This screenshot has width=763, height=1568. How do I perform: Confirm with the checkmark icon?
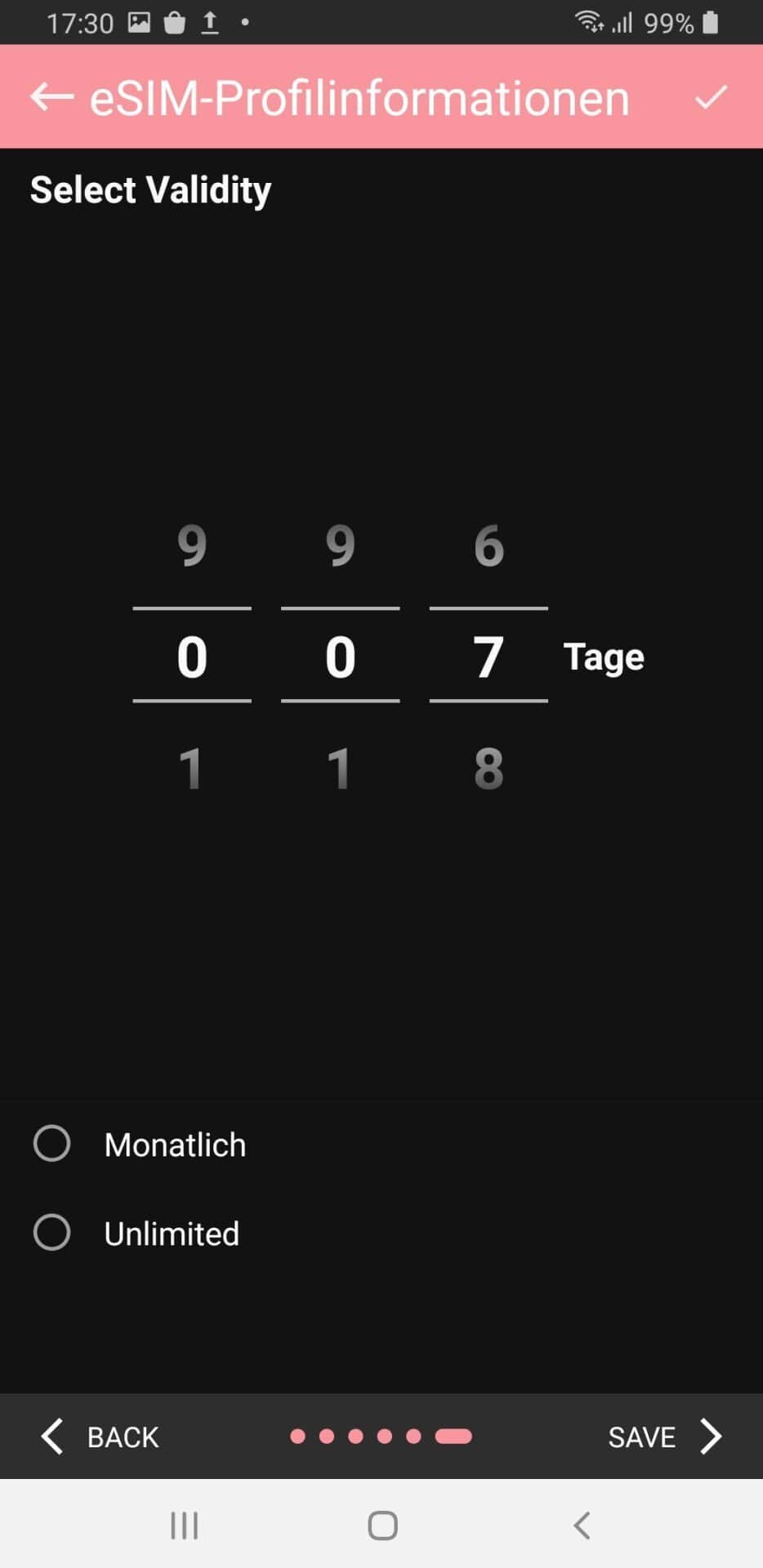click(711, 97)
